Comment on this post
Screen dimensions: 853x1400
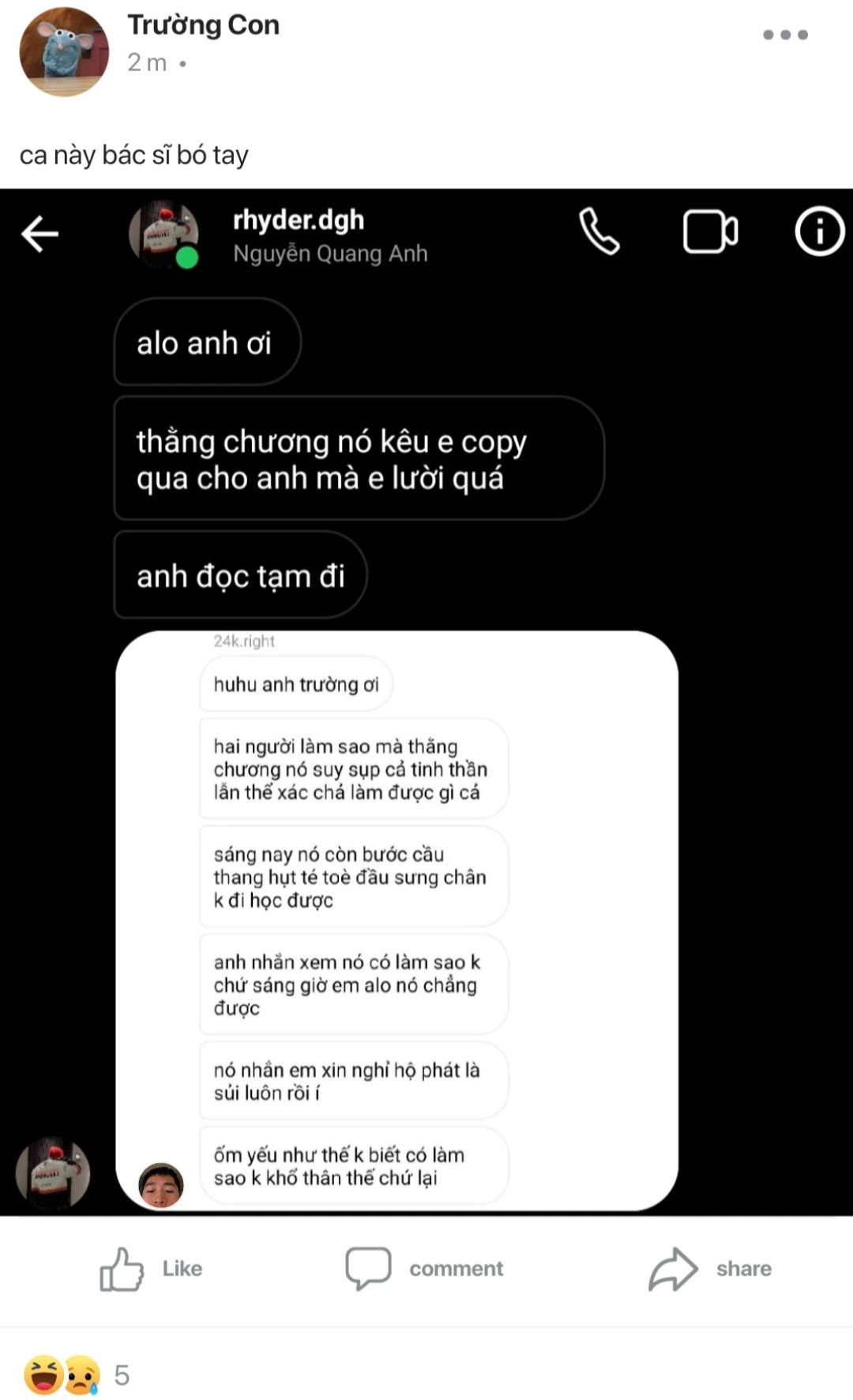point(425,1268)
